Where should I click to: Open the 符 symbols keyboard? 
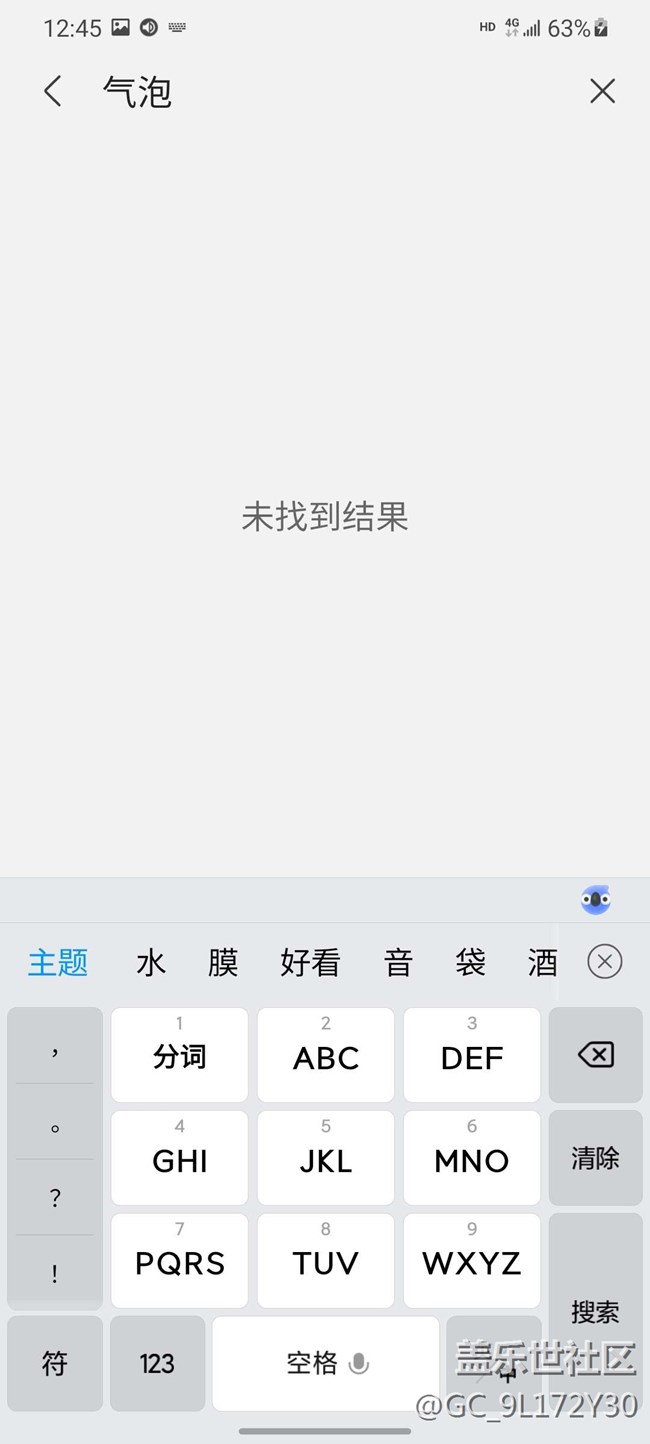pyautogui.click(x=55, y=1363)
